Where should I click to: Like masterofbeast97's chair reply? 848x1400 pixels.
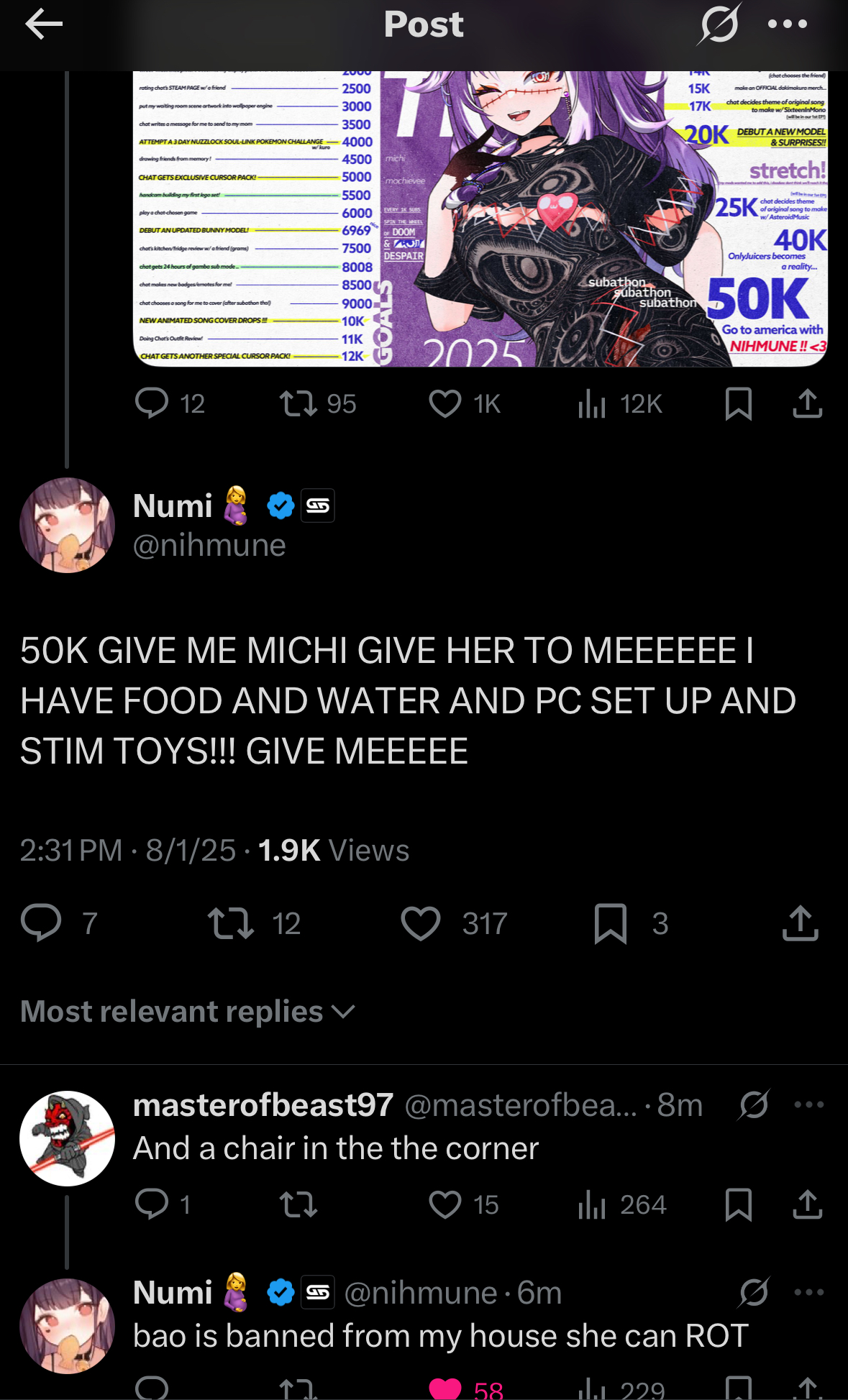[445, 1204]
